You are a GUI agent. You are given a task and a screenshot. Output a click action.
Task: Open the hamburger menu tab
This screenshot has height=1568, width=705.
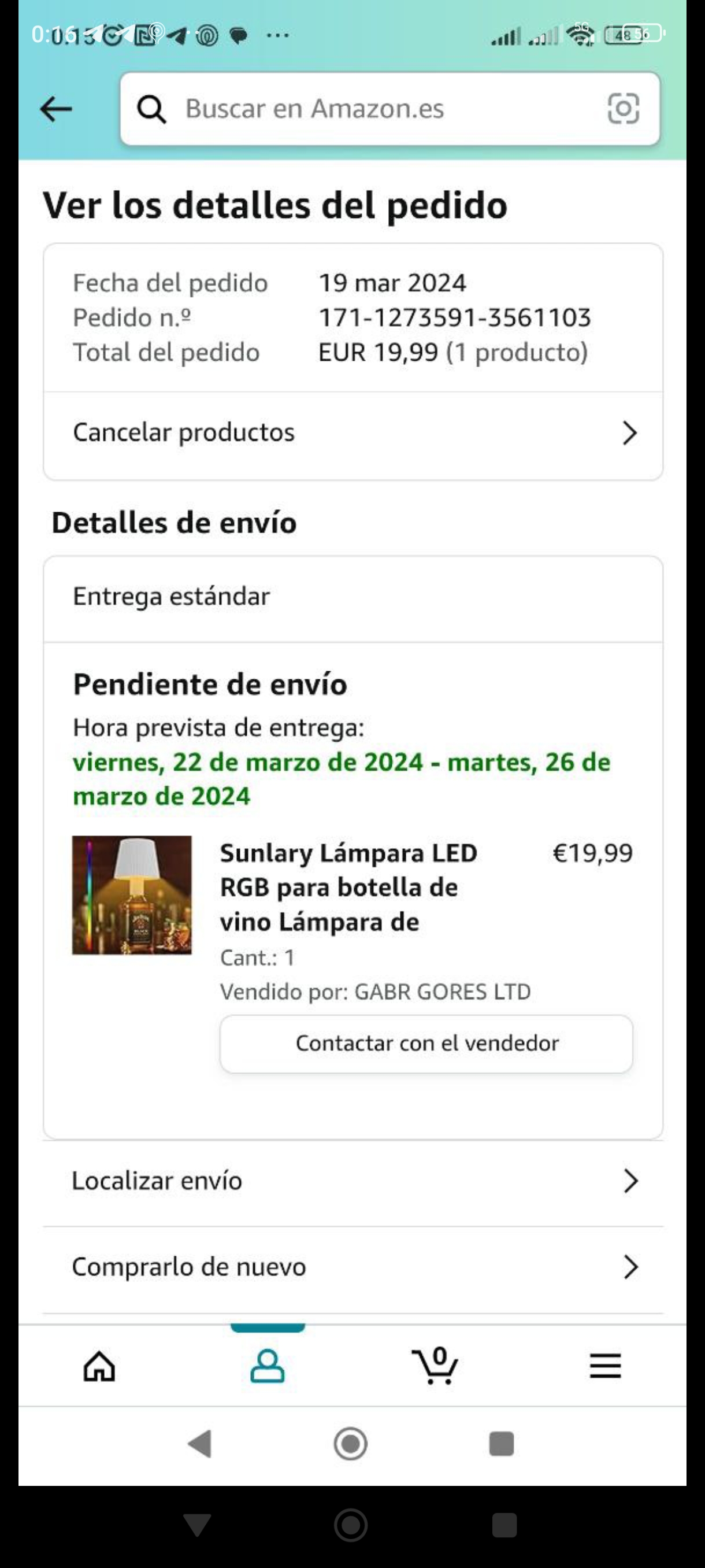(x=605, y=1366)
